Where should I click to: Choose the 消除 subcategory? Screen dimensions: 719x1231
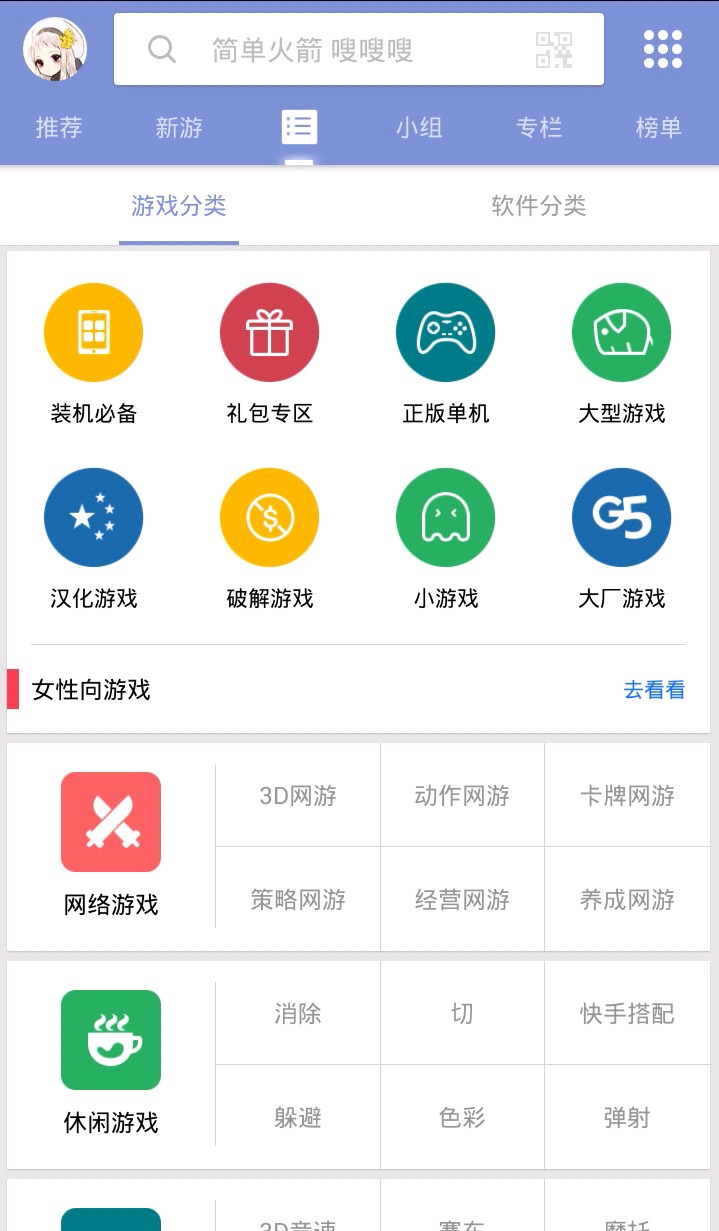(x=298, y=1014)
